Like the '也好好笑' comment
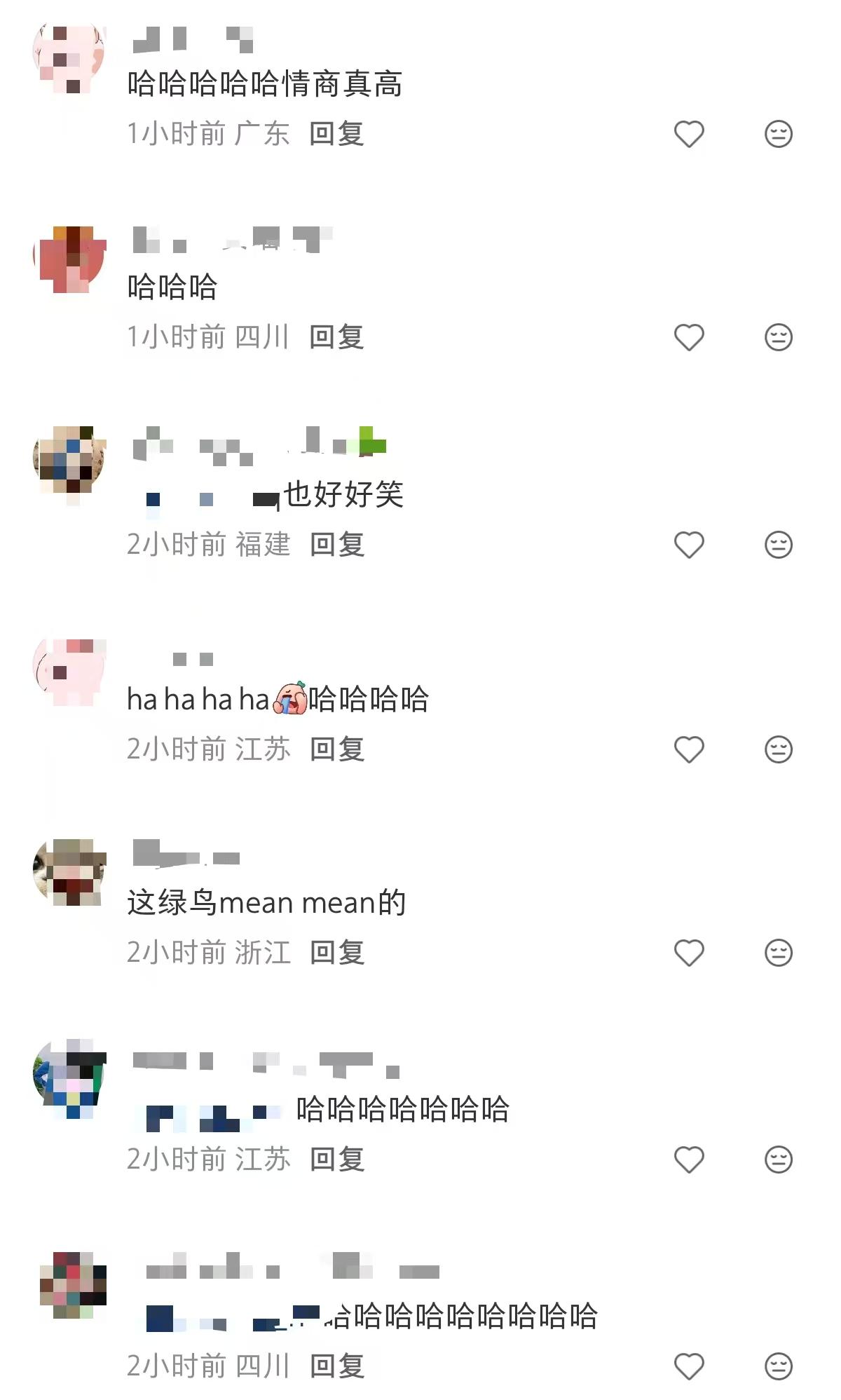The width and height of the screenshot is (841, 1400). 688,545
